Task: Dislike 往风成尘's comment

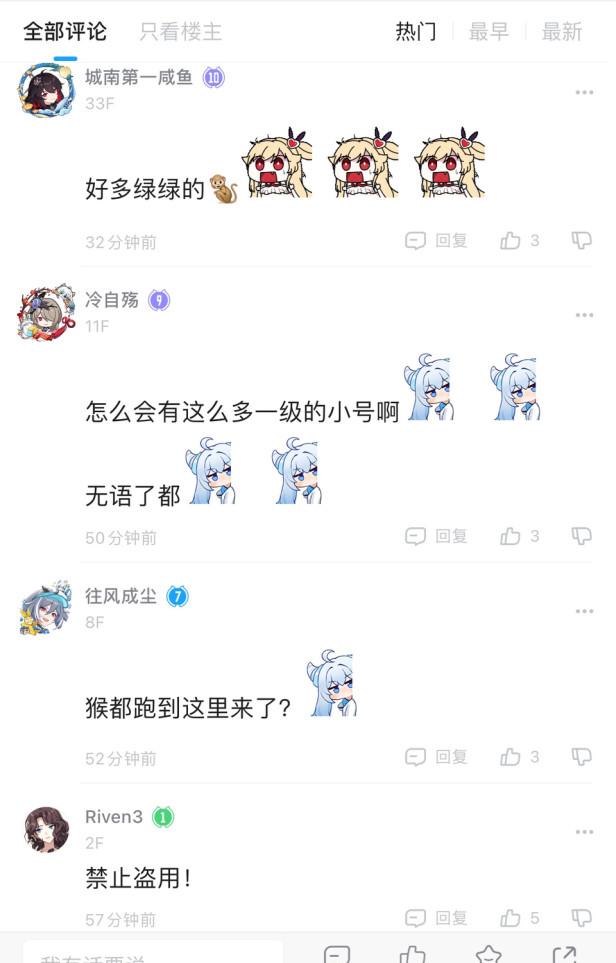Action: (x=581, y=757)
